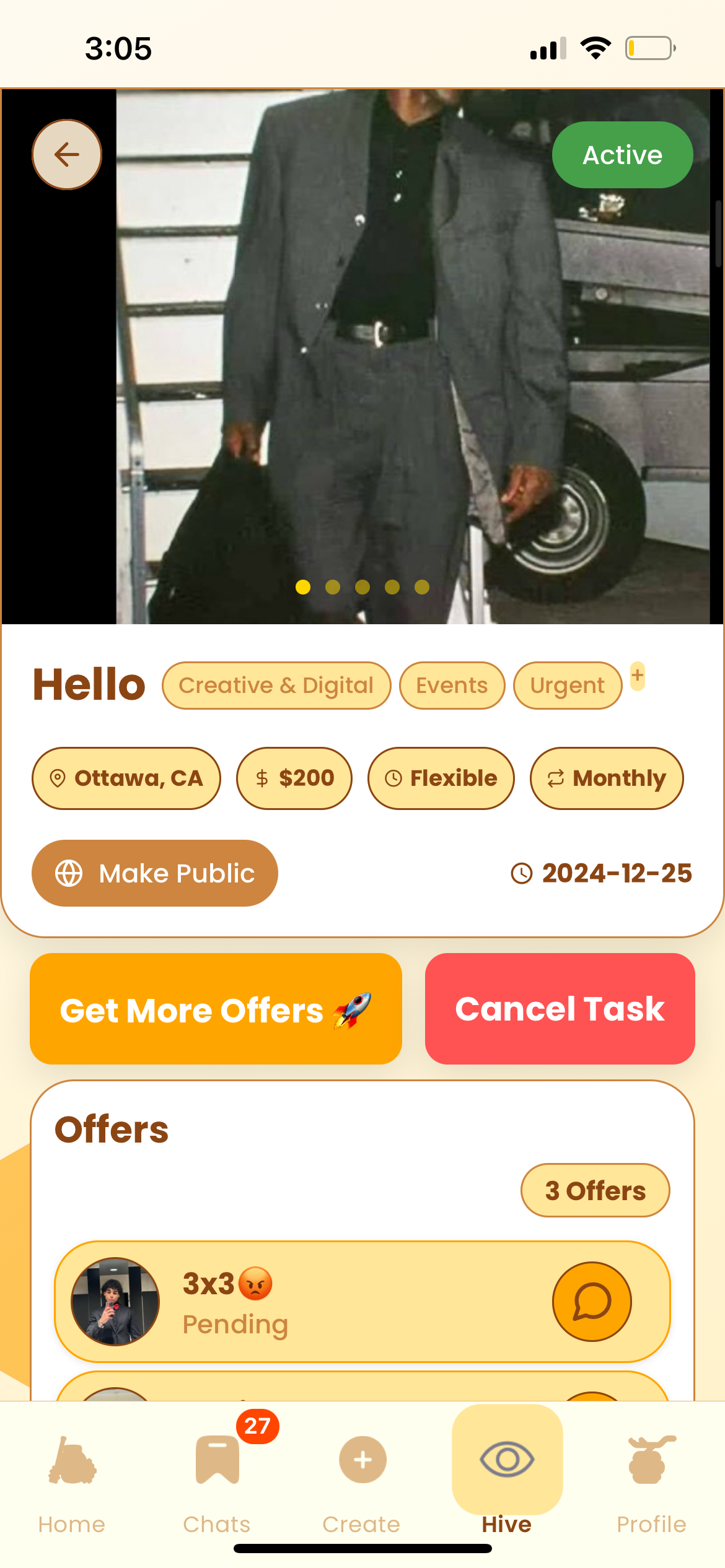The image size is (725, 1568).
Task: Switch to the Profile tab
Action: [x=651, y=1480]
